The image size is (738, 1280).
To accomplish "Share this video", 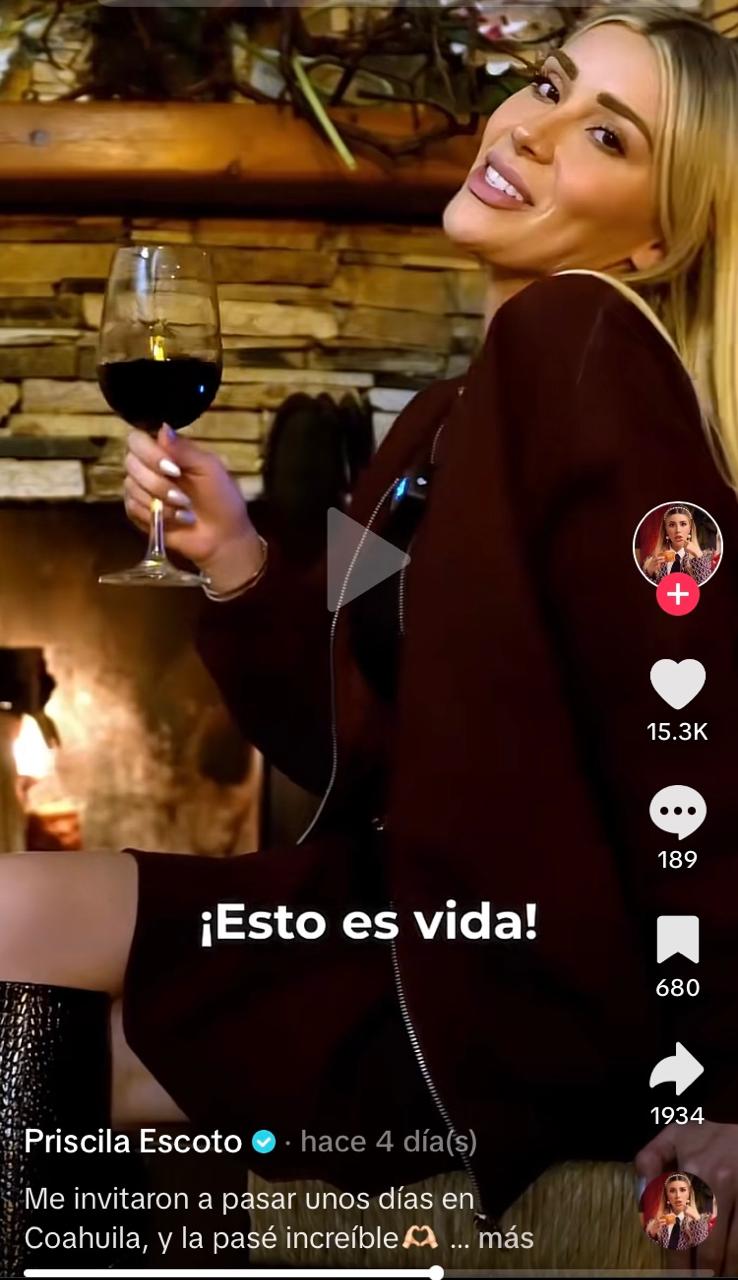I will pos(677,1069).
